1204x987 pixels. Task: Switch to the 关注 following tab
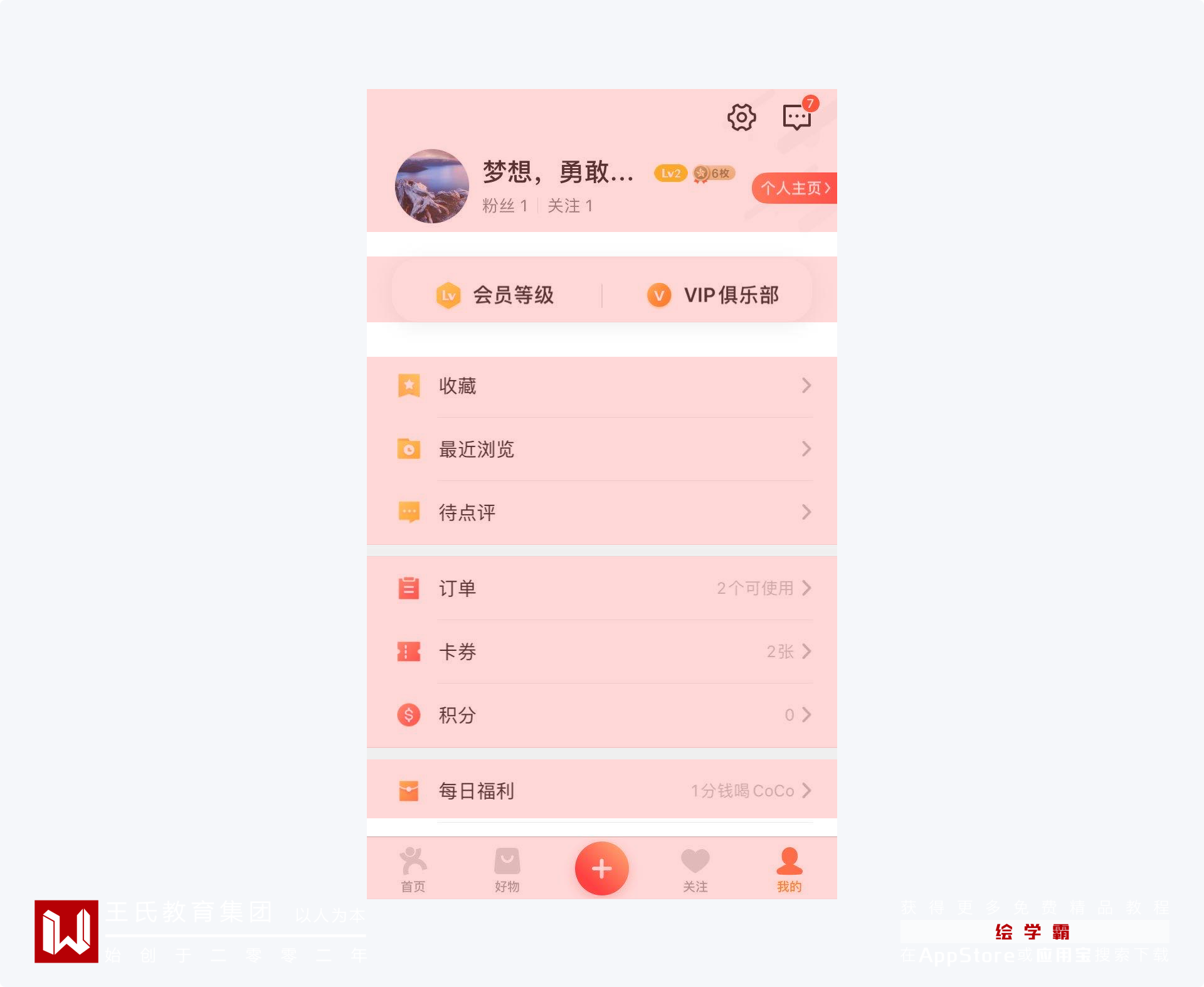pyautogui.click(x=695, y=869)
